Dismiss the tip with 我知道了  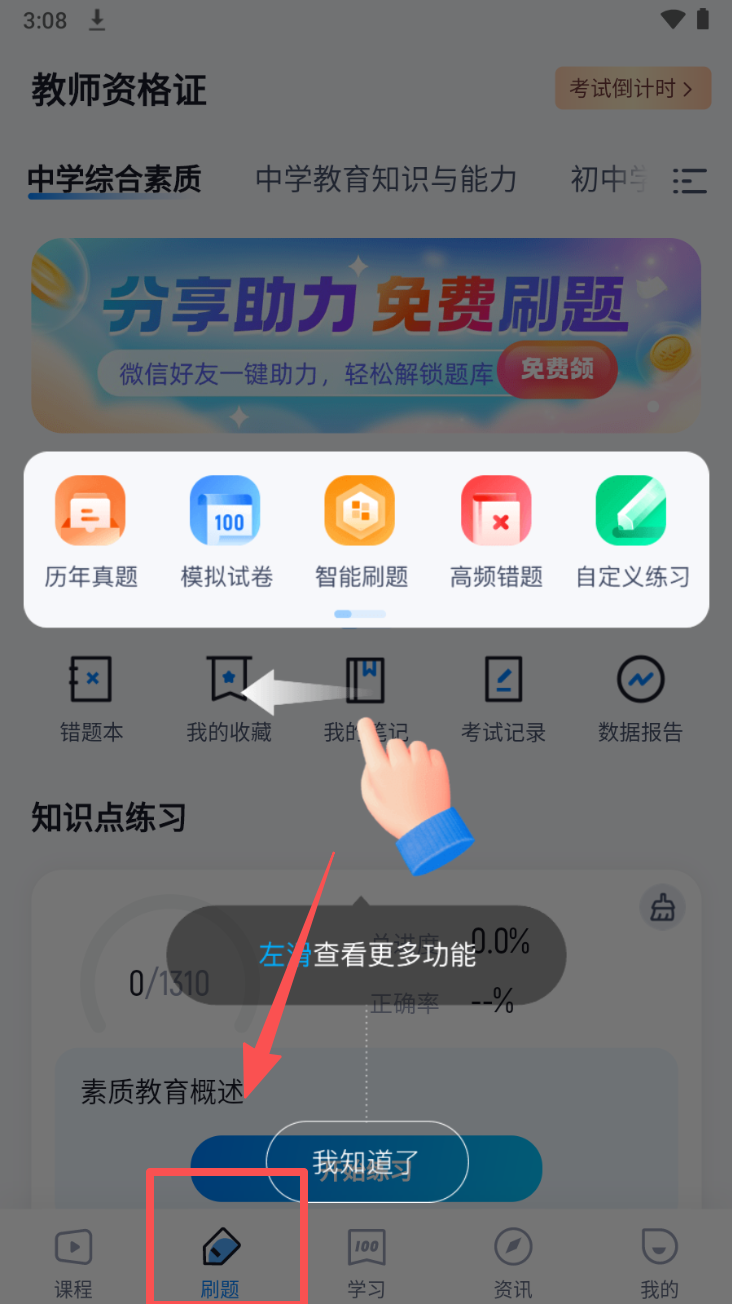366,1162
